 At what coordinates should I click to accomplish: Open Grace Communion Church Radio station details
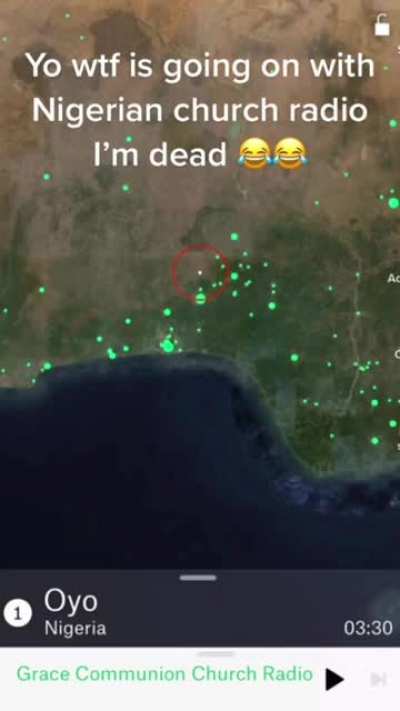[x=165, y=674]
